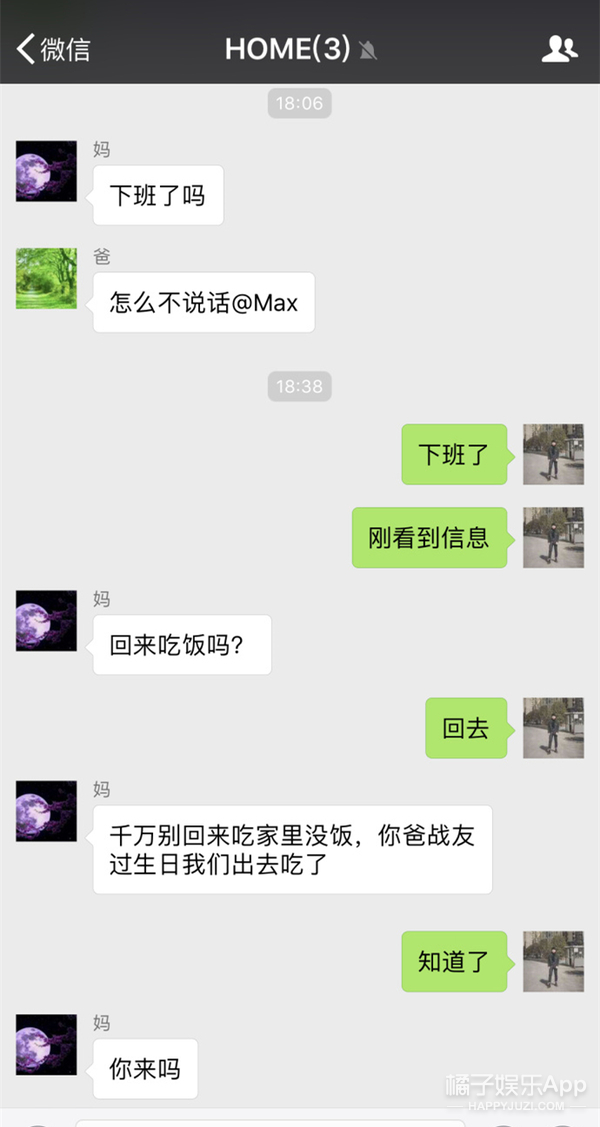The height and width of the screenshot is (1127, 600).
Task: Open the group members icon
Action: (559, 48)
